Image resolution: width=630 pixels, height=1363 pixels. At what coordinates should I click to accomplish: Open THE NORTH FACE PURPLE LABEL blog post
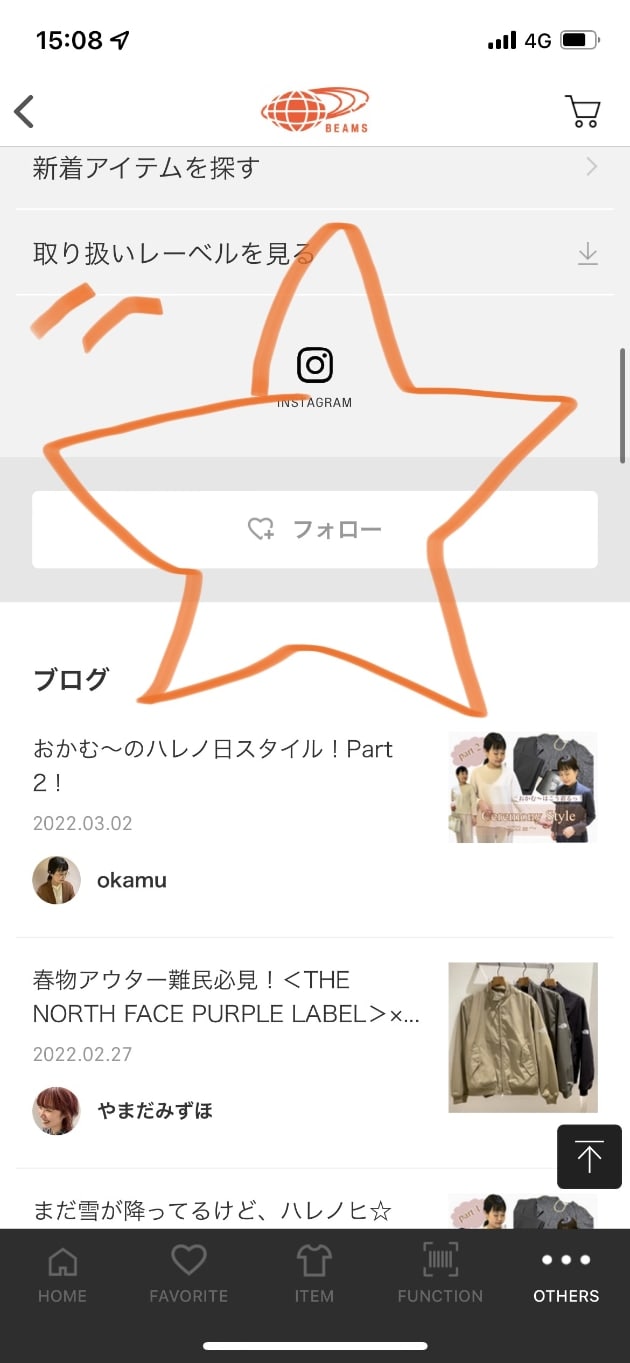pyautogui.click(x=230, y=996)
